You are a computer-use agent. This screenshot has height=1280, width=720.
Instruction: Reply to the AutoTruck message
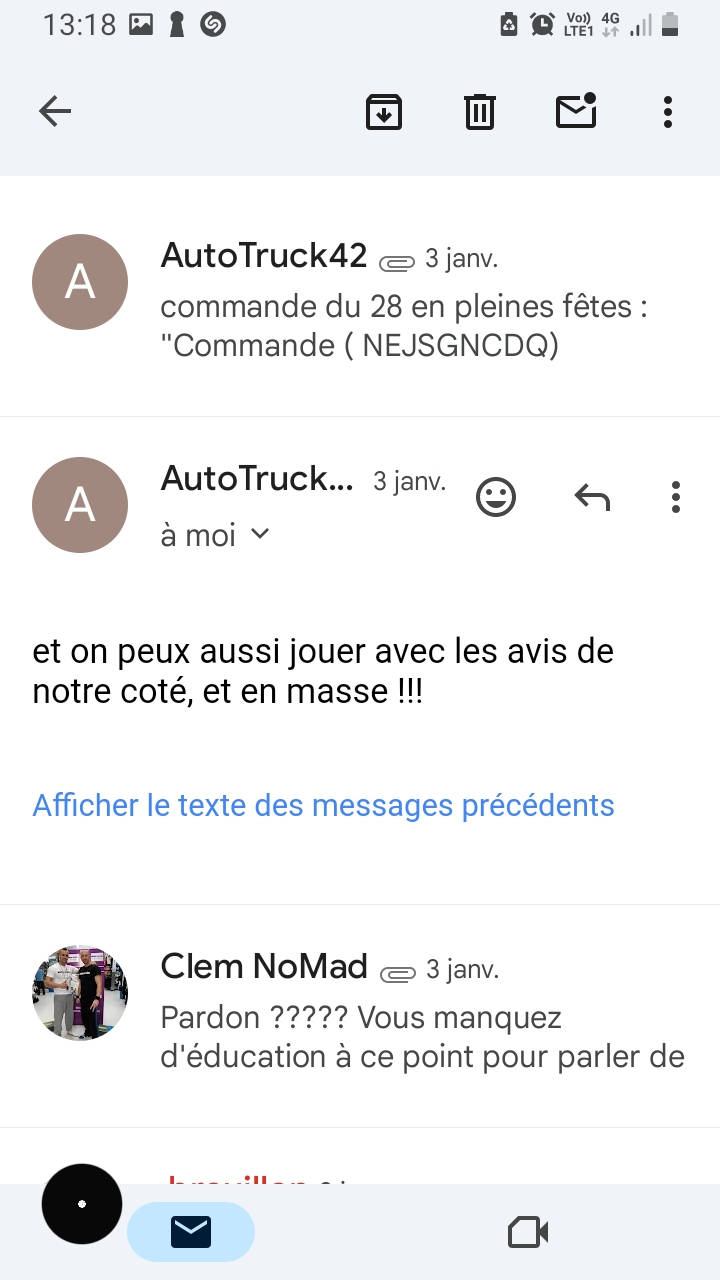[592, 497]
